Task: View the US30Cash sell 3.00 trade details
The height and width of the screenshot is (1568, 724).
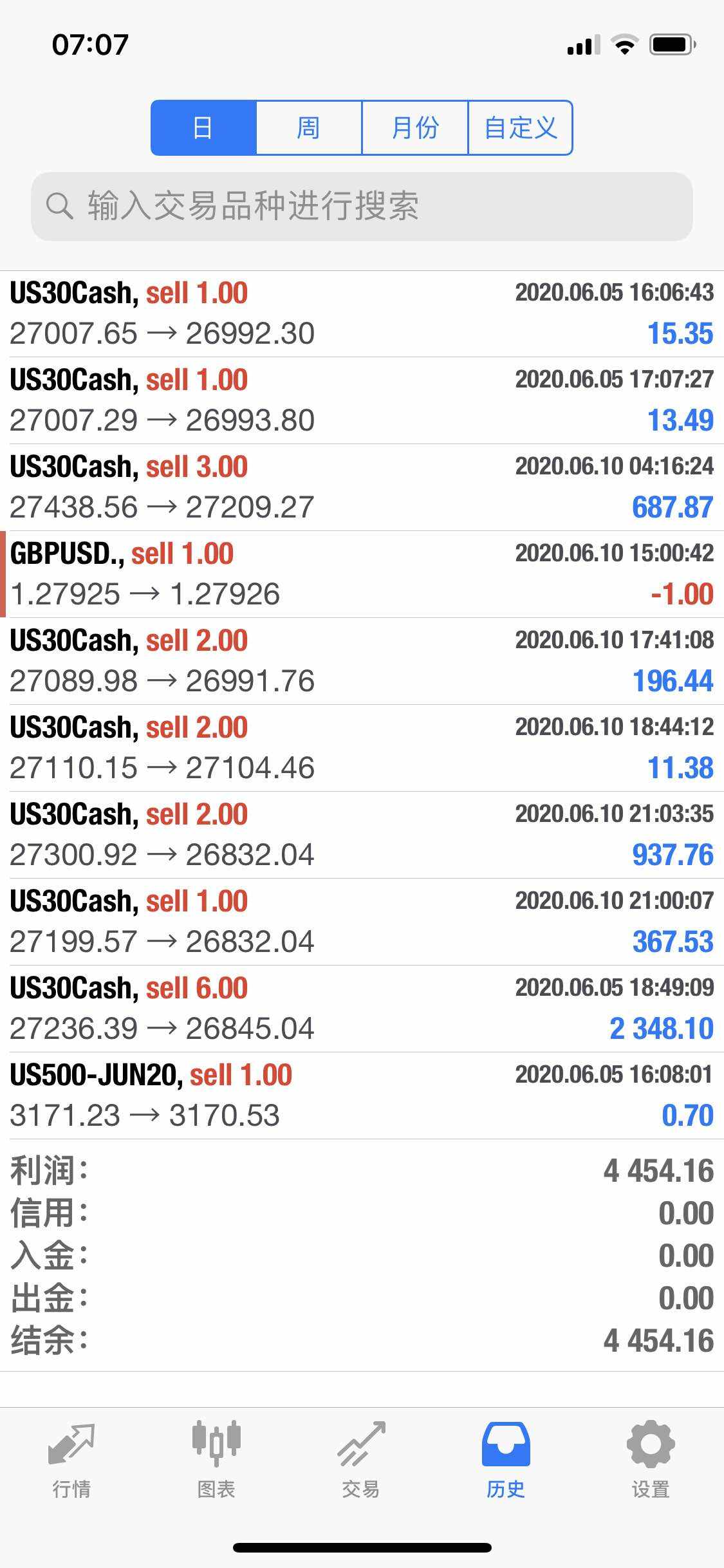Action: (x=362, y=487)
